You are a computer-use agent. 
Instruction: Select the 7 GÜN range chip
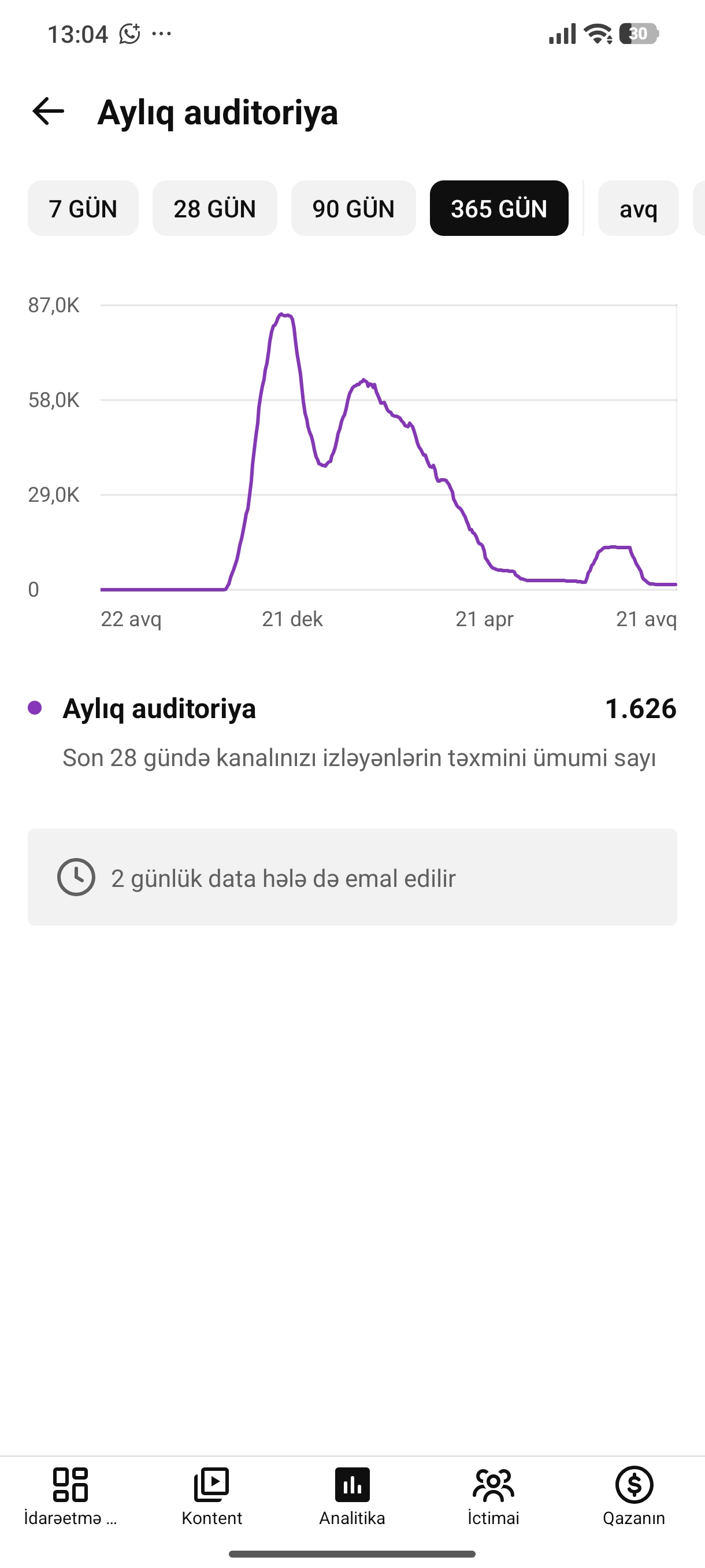tap(83, 208)
